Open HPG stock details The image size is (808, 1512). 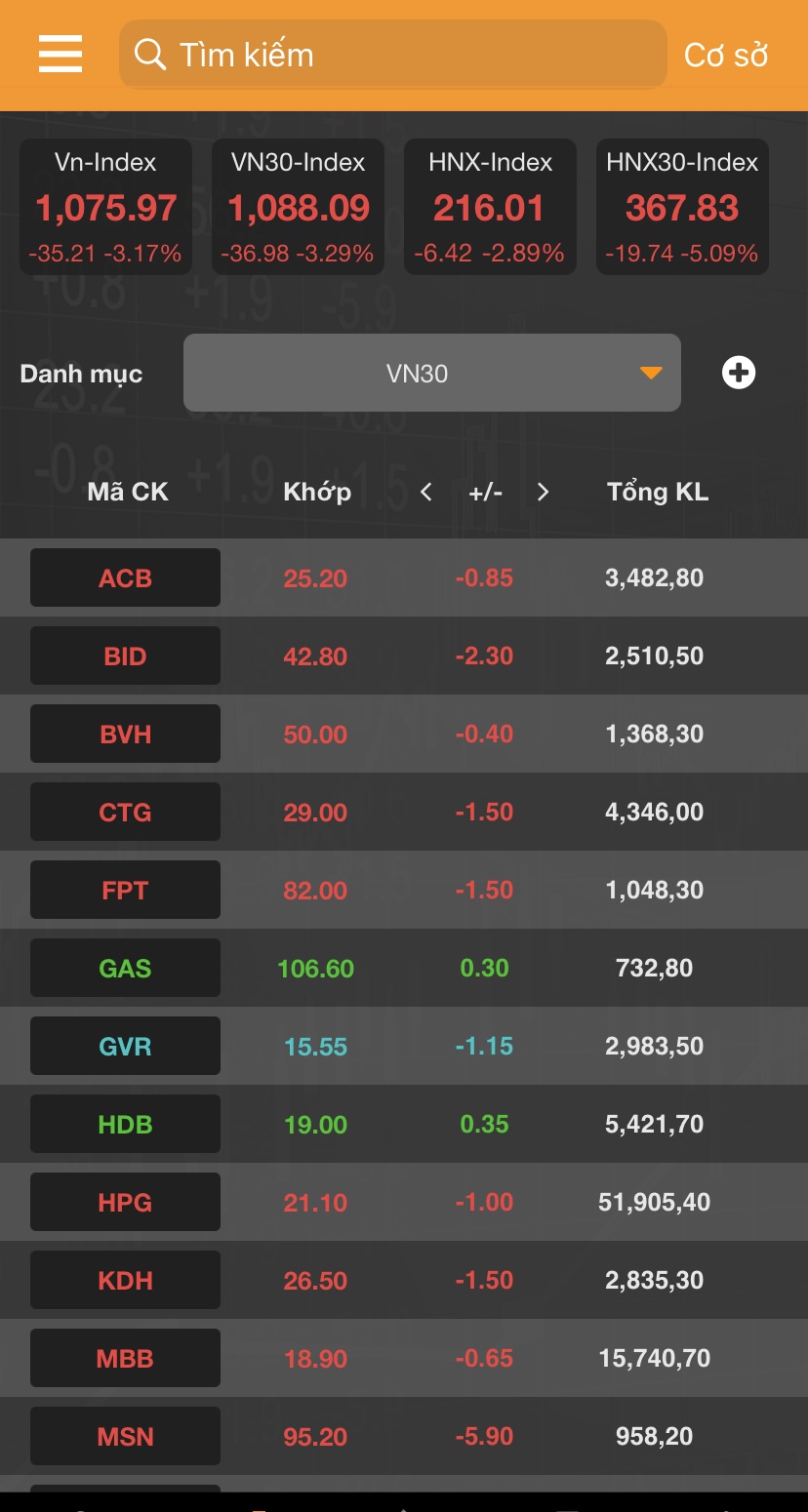125,1202
